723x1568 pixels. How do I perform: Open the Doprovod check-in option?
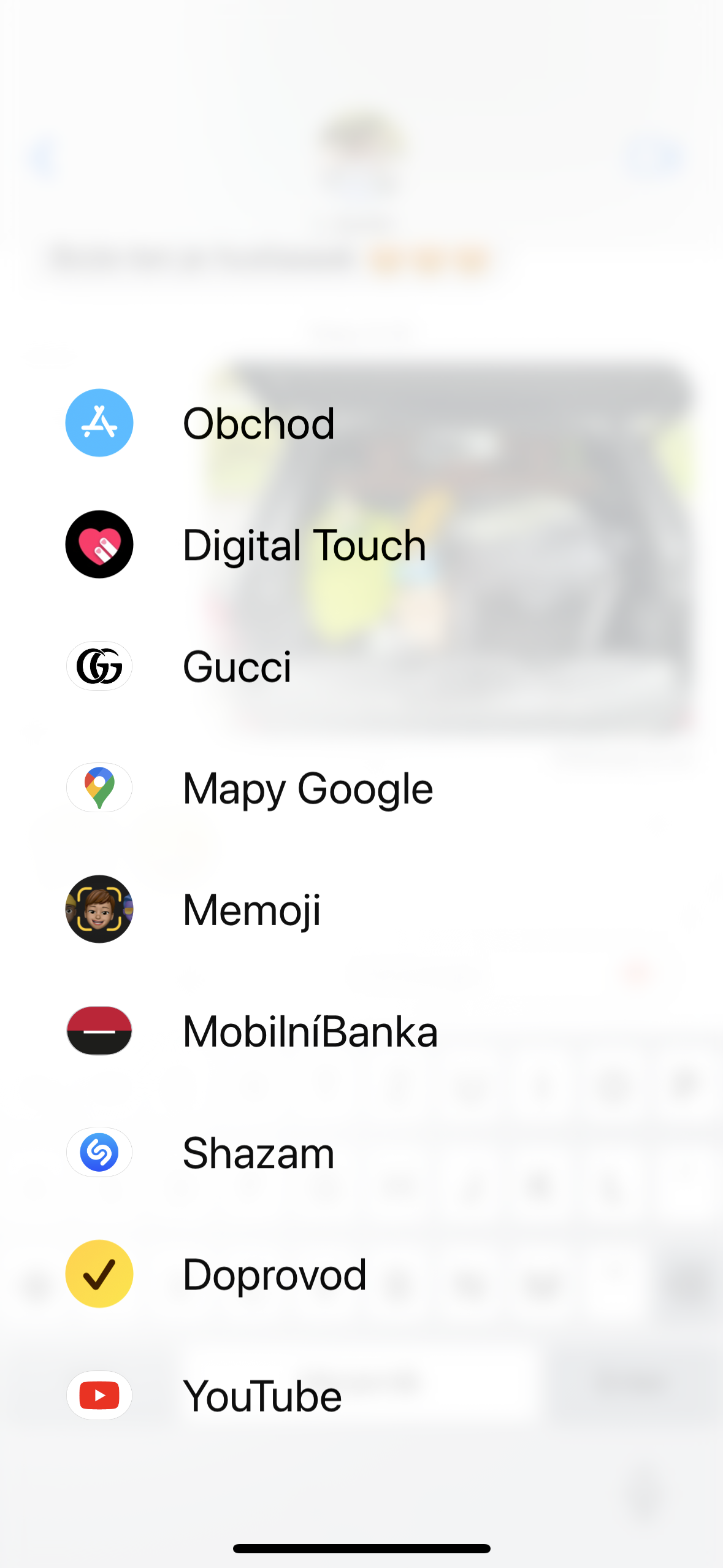point(274,1274)
